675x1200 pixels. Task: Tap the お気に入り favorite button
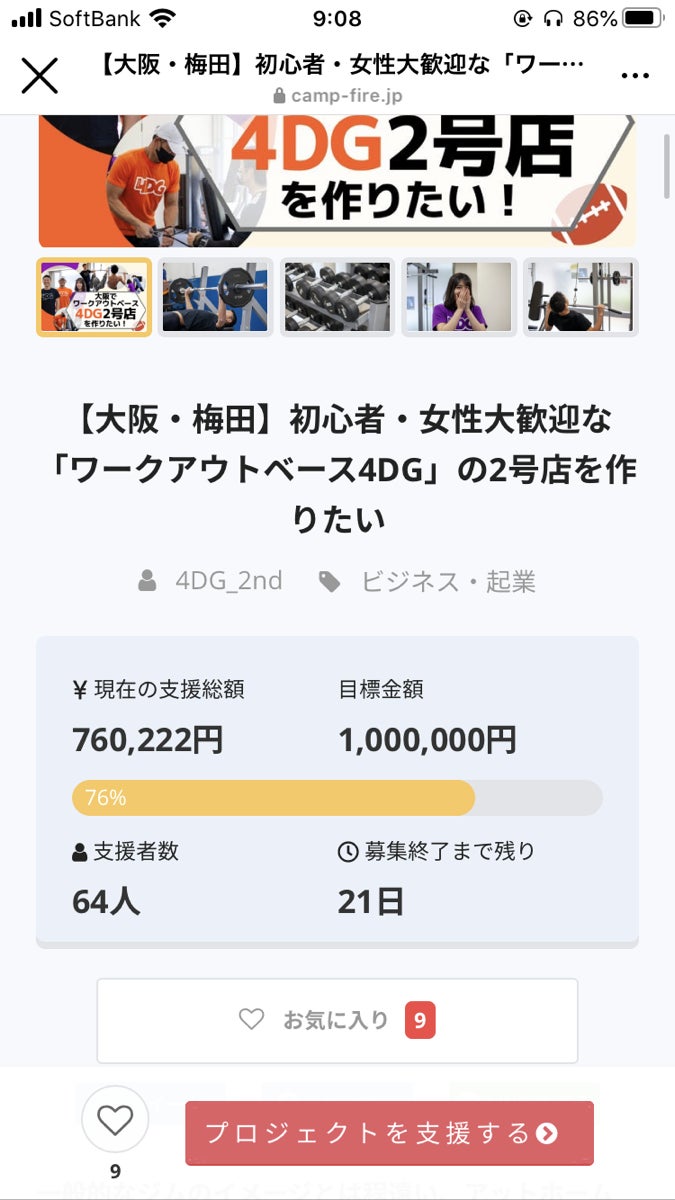pyautogui.click(x=337, y=1020)
